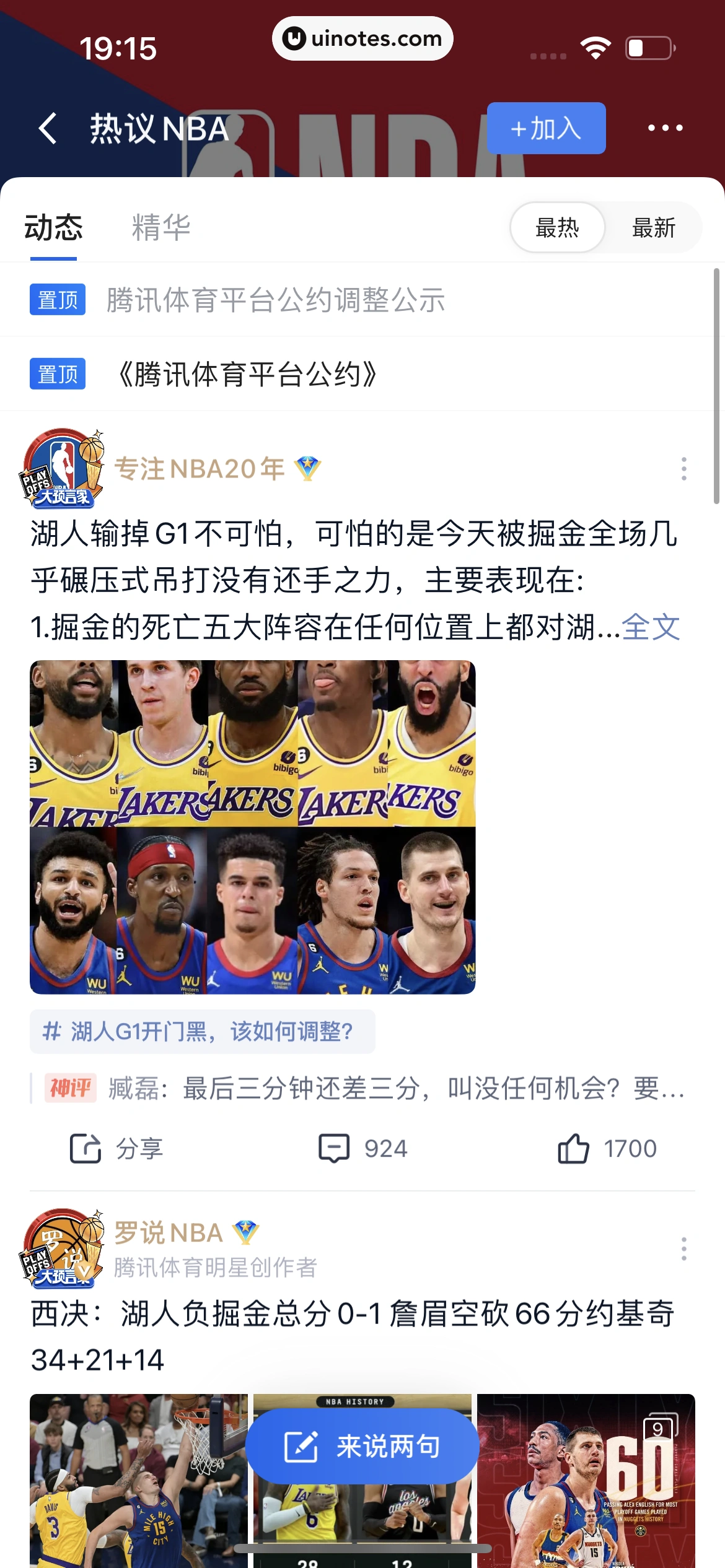Open pinned post《腾讯体育平台公约》
The height and width of the screenshot is (1568, 725).
tap(248, 374)
